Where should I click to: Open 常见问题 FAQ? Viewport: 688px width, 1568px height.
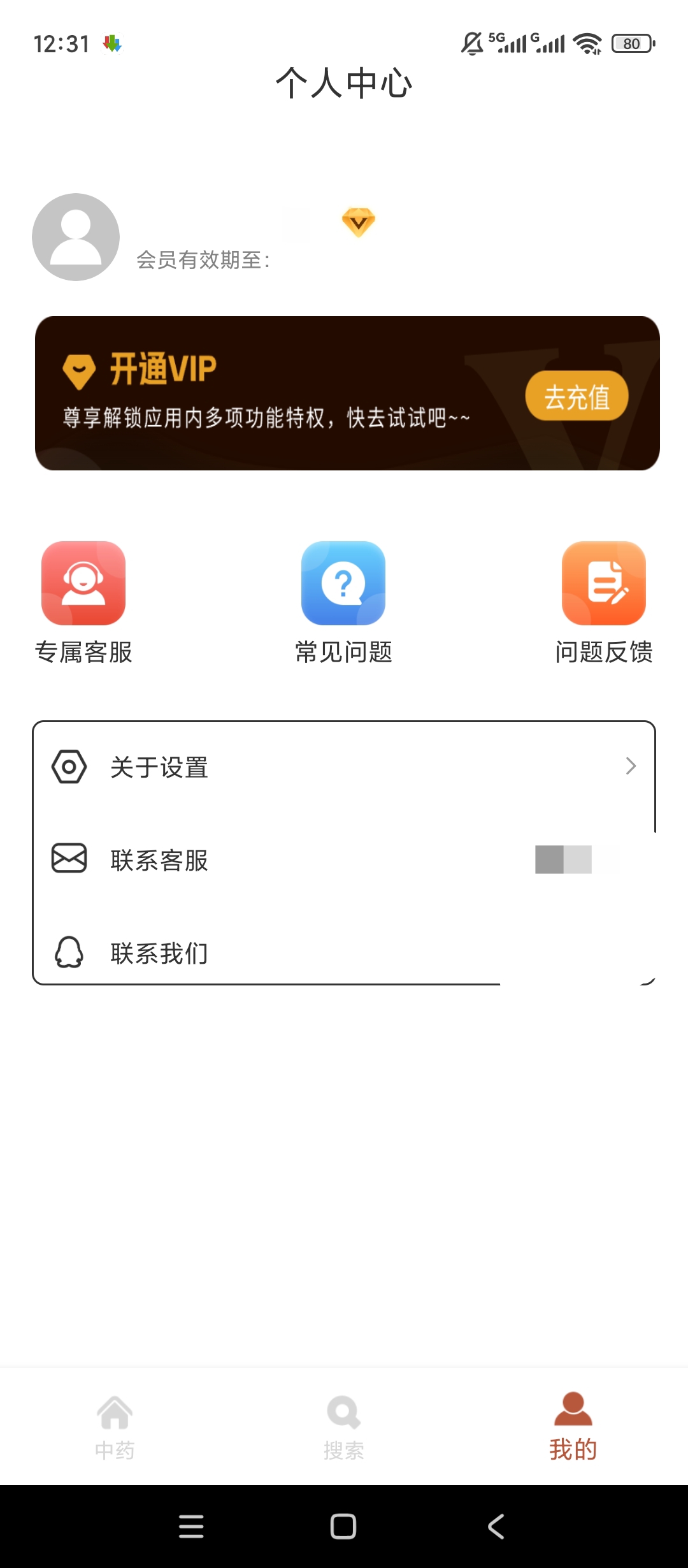click(x=343, y=603)
